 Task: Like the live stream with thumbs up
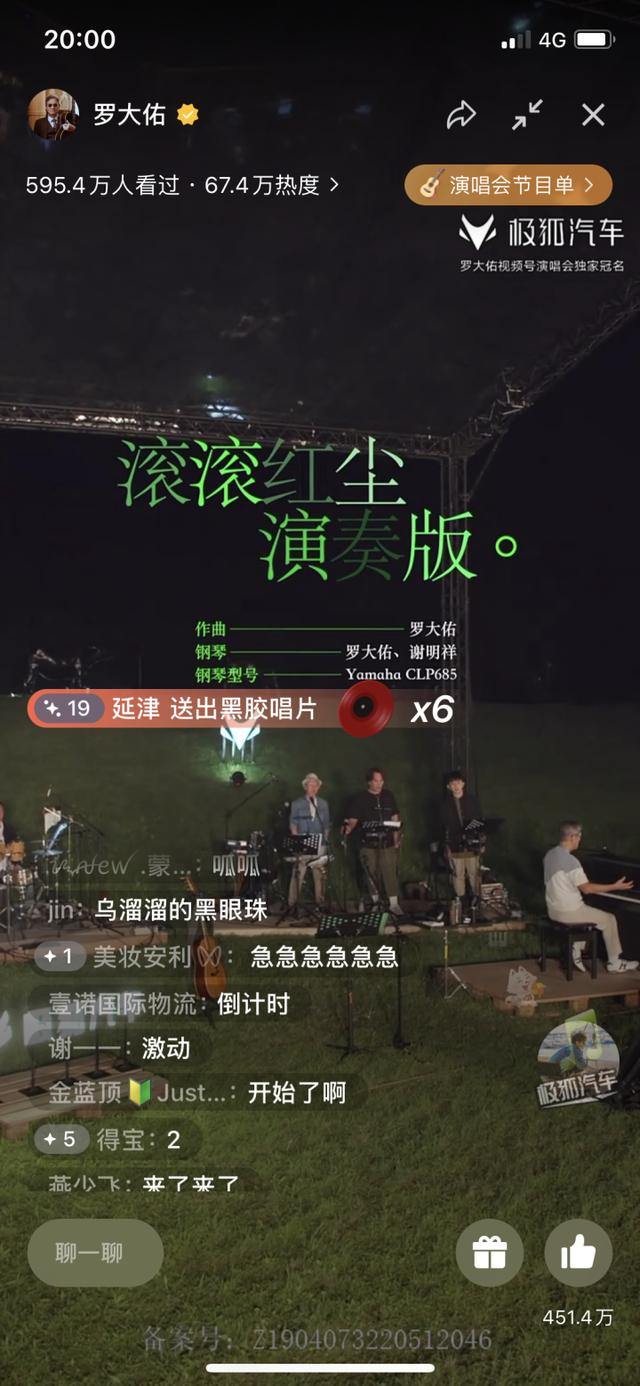(578, 1252)
